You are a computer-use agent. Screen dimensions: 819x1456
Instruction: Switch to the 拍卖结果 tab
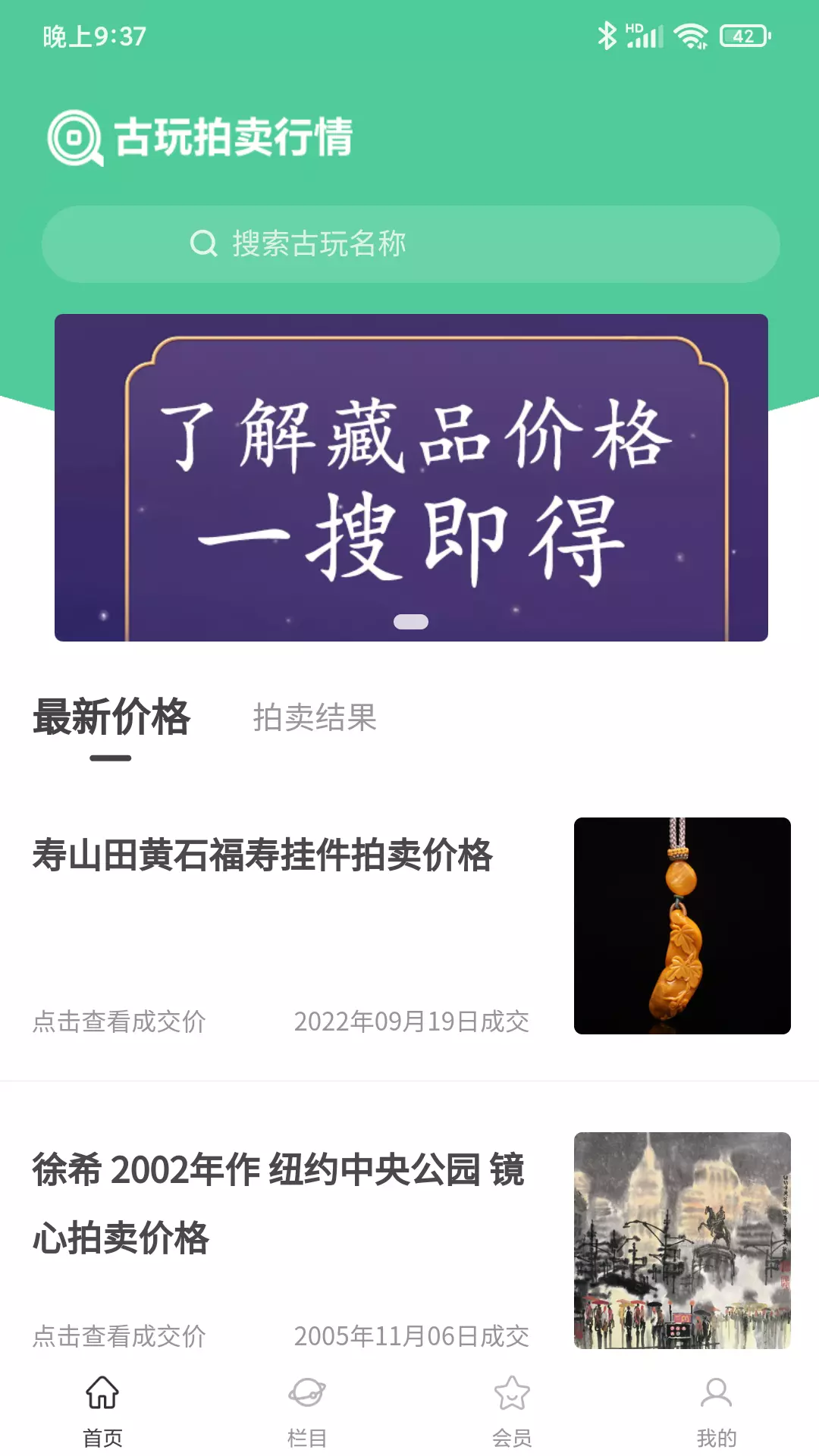(x=315, y=717)
